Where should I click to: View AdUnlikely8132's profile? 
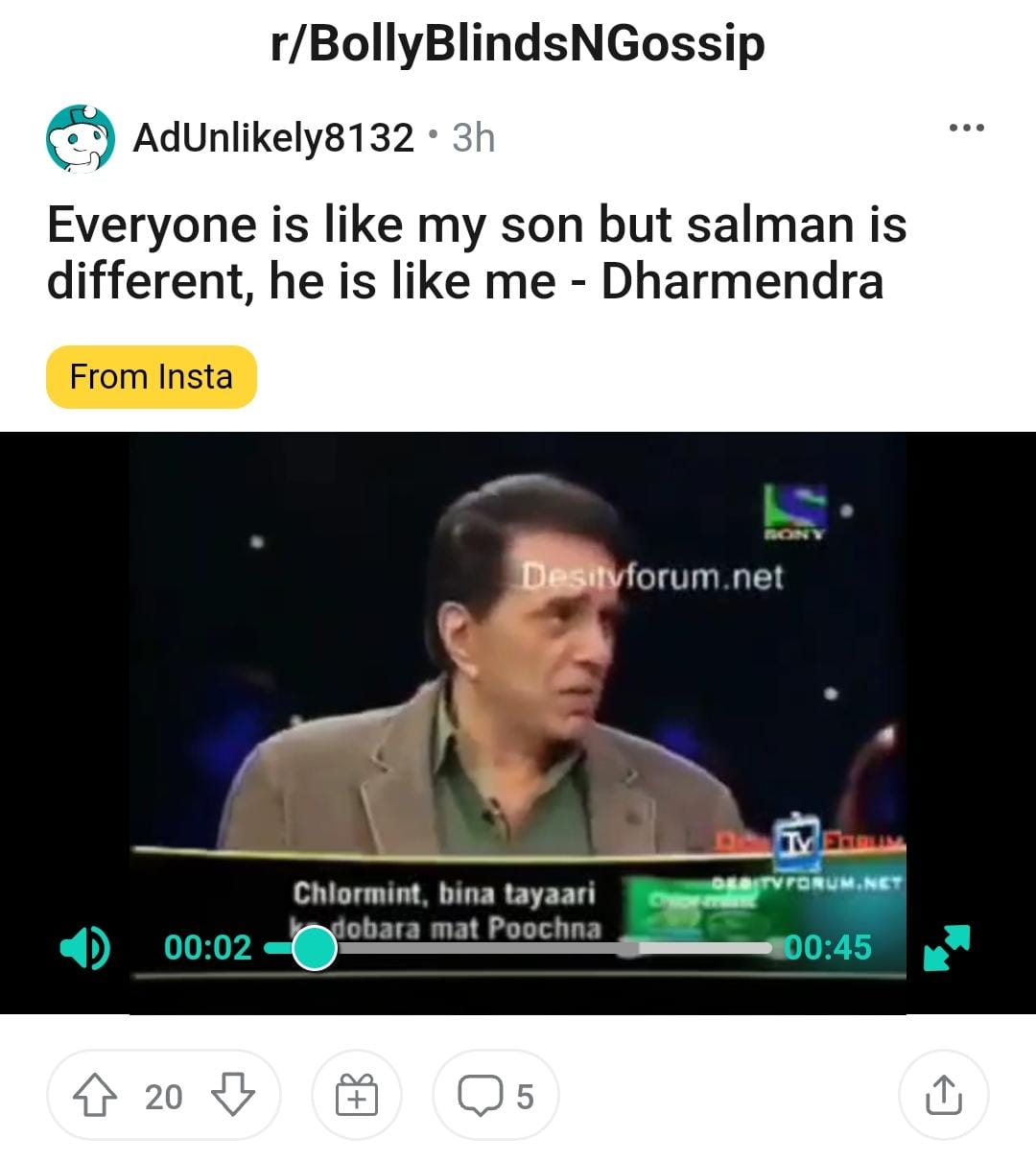pyautogui.click(x=272, y=138)
